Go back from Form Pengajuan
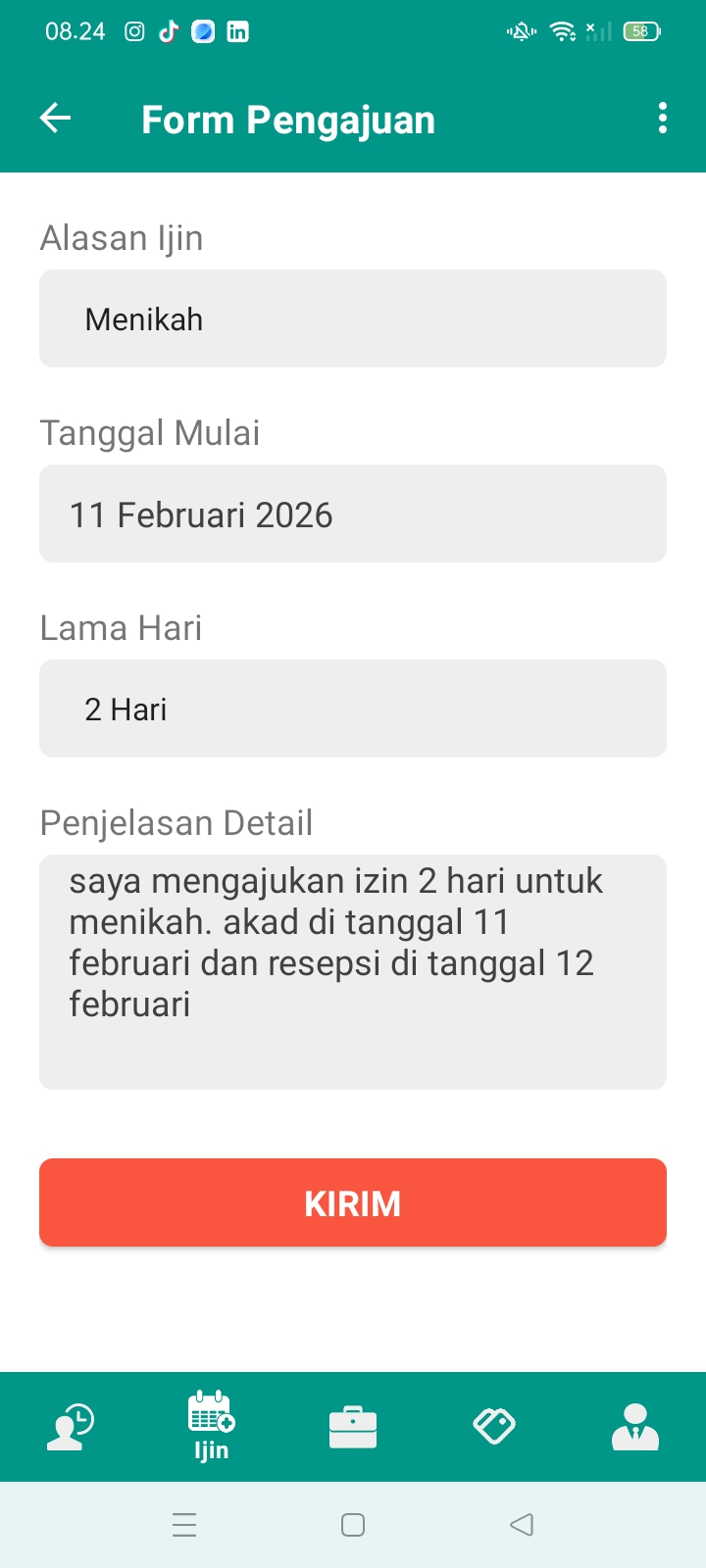The image size is (706, 1568). pyautogui.click(x=56, y=119)
